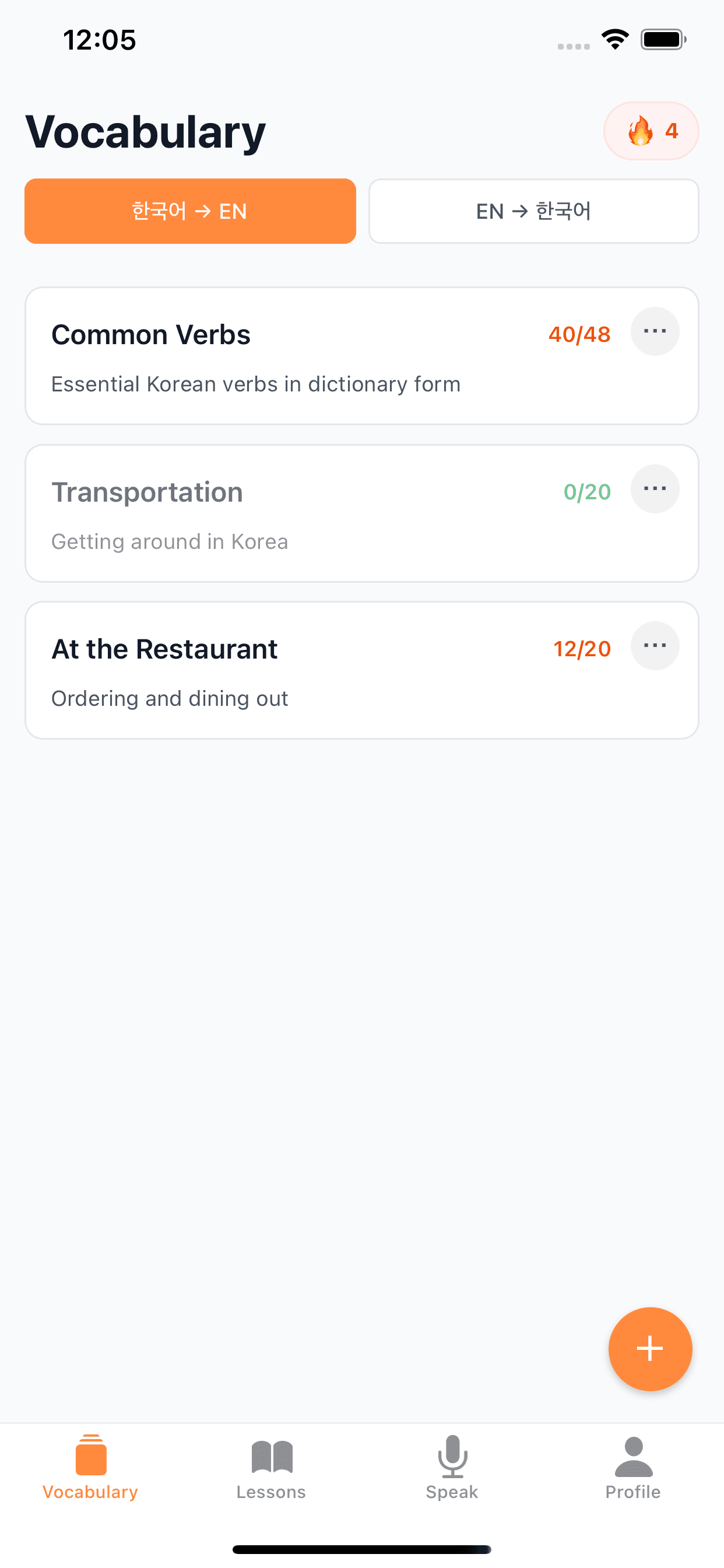Open the Transportation deck
Viewport: 724px width, 1568px height.
[x=274, y=513]
